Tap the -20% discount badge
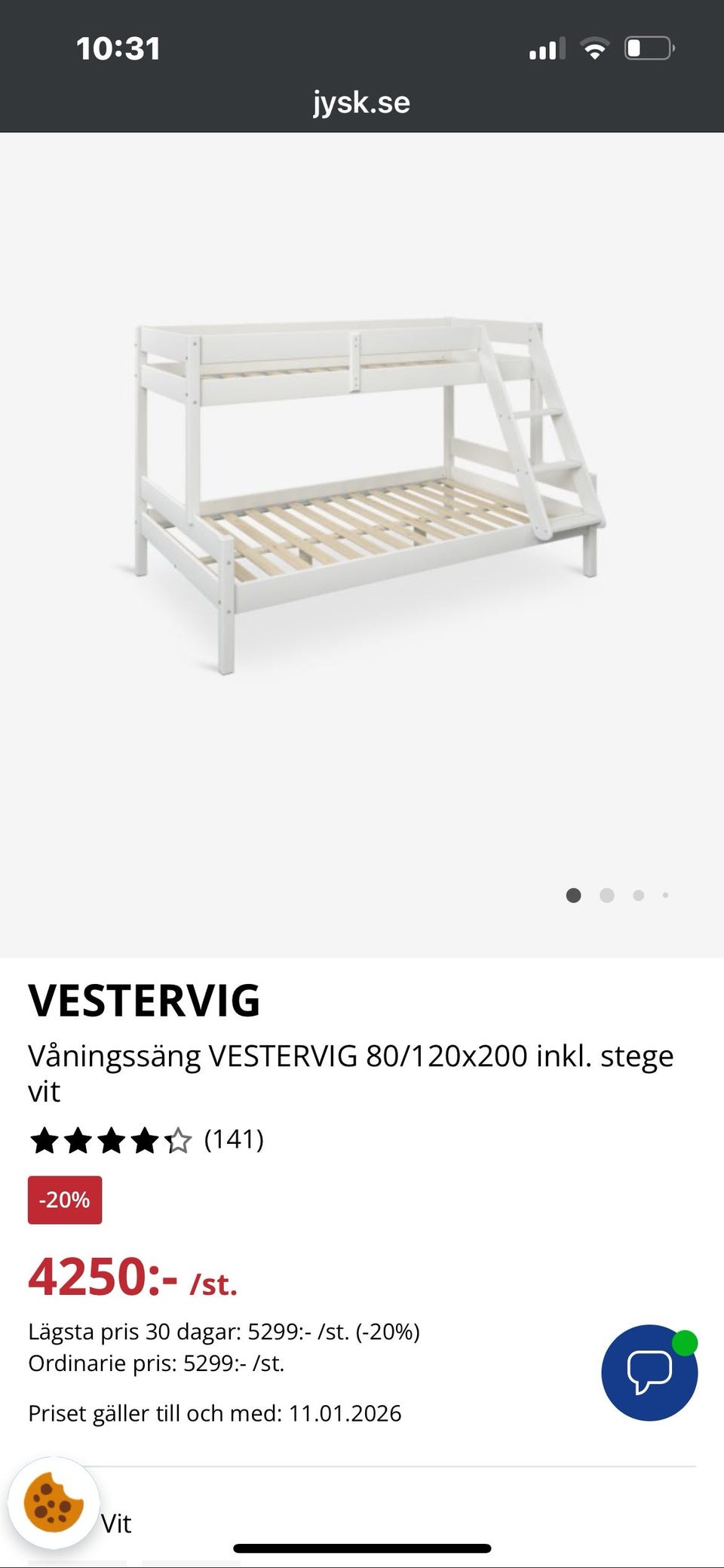 tap(64, 1201)
